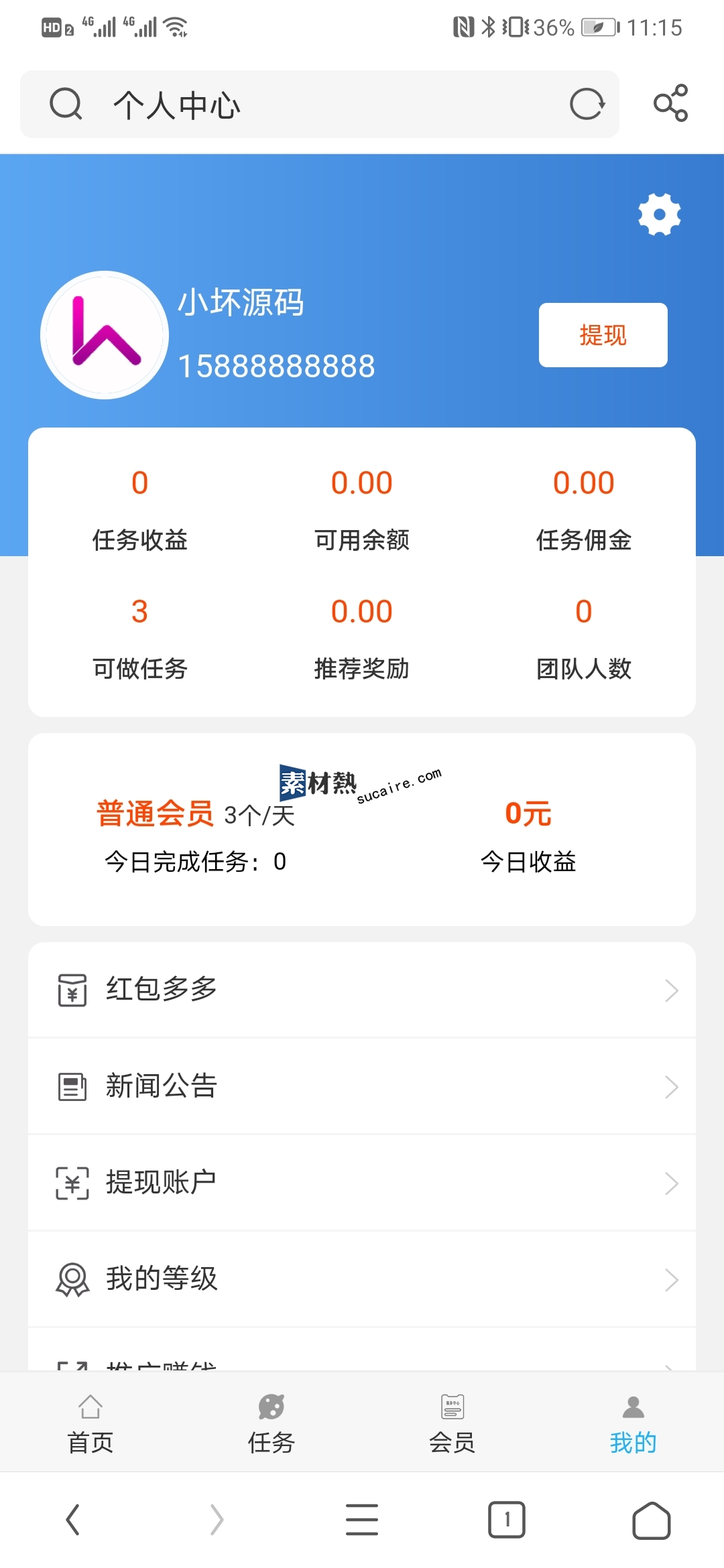Open 新闻公告 announcements

coord(362,1086)
